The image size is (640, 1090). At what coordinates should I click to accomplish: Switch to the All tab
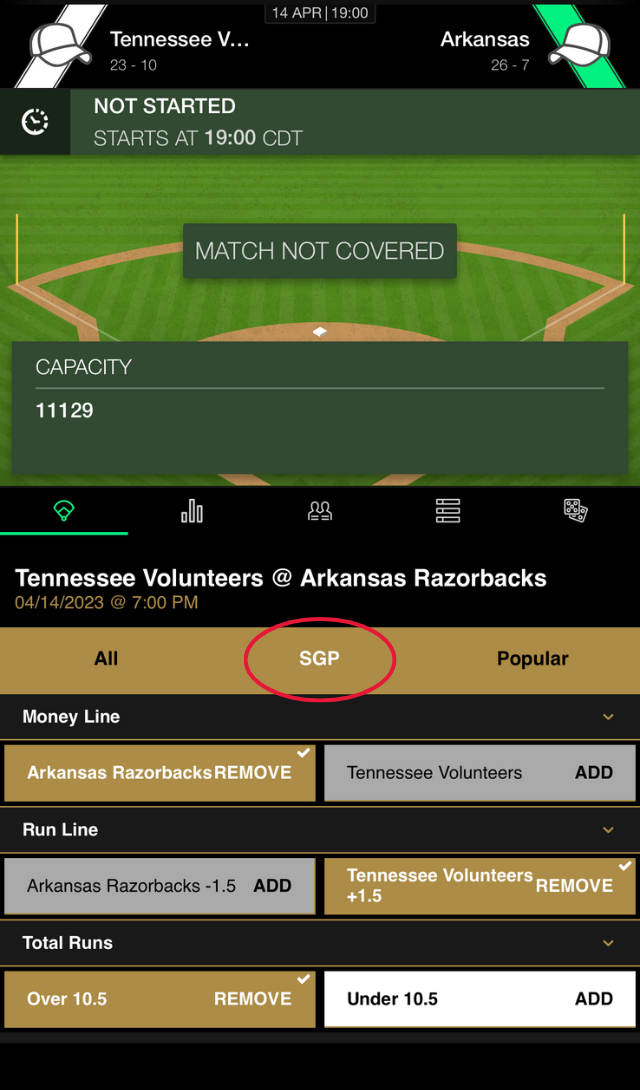106,659
